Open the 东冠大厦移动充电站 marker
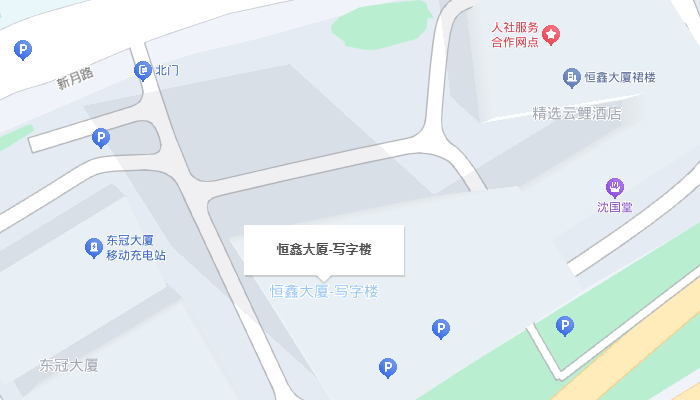The image size is (700, 400). 93,247
